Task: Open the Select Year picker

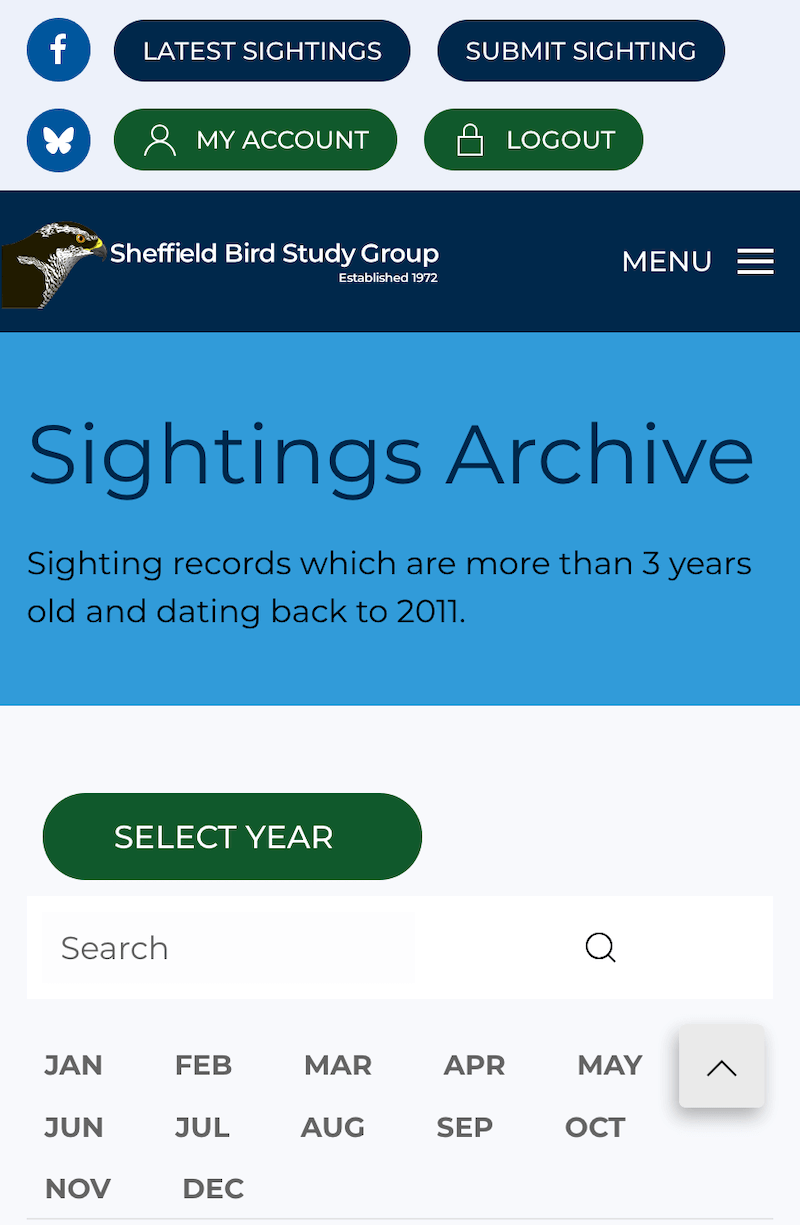Action: [x=232, y=837]
